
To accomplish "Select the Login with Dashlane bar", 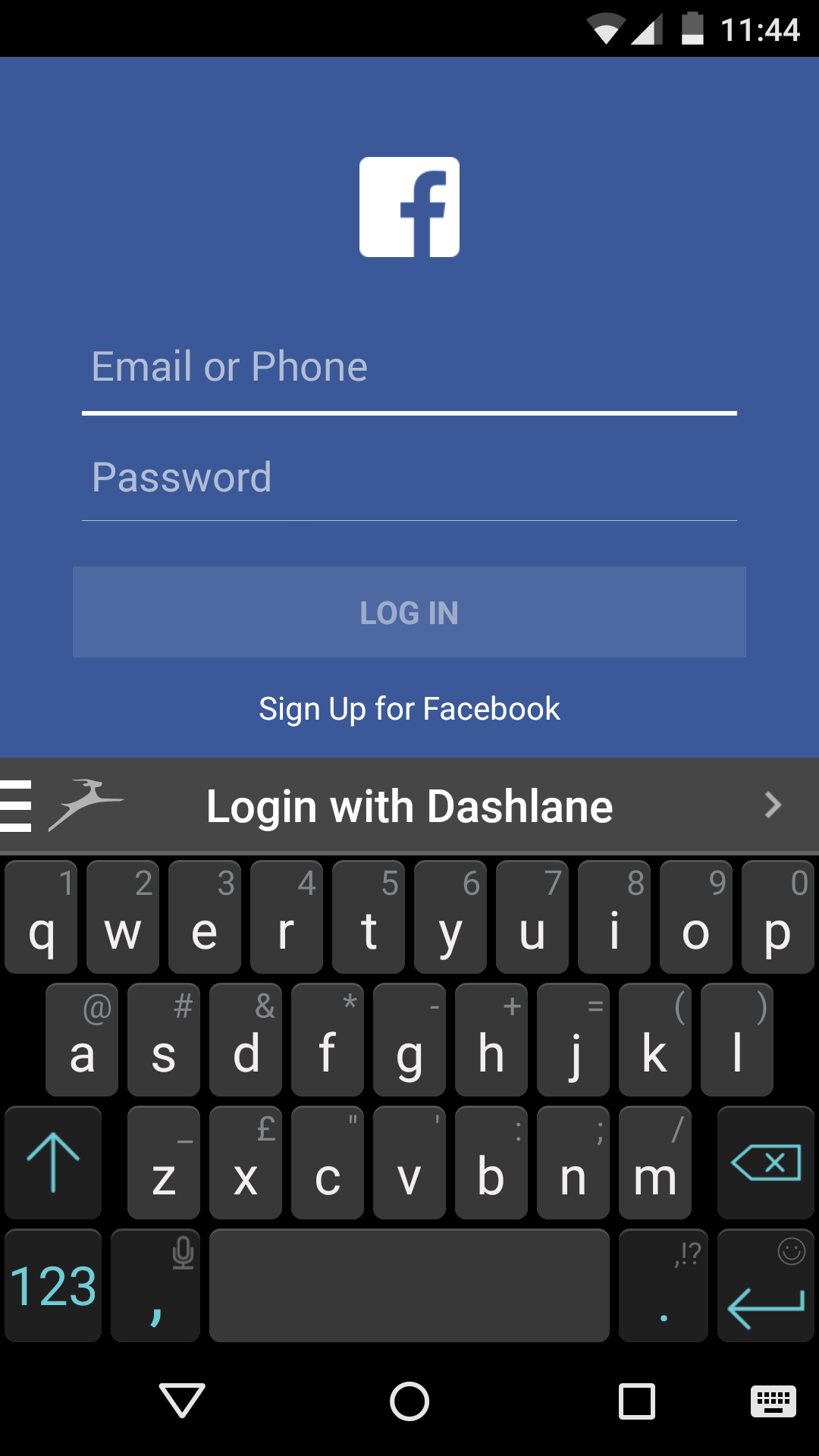I will click(x=409, y=805).
